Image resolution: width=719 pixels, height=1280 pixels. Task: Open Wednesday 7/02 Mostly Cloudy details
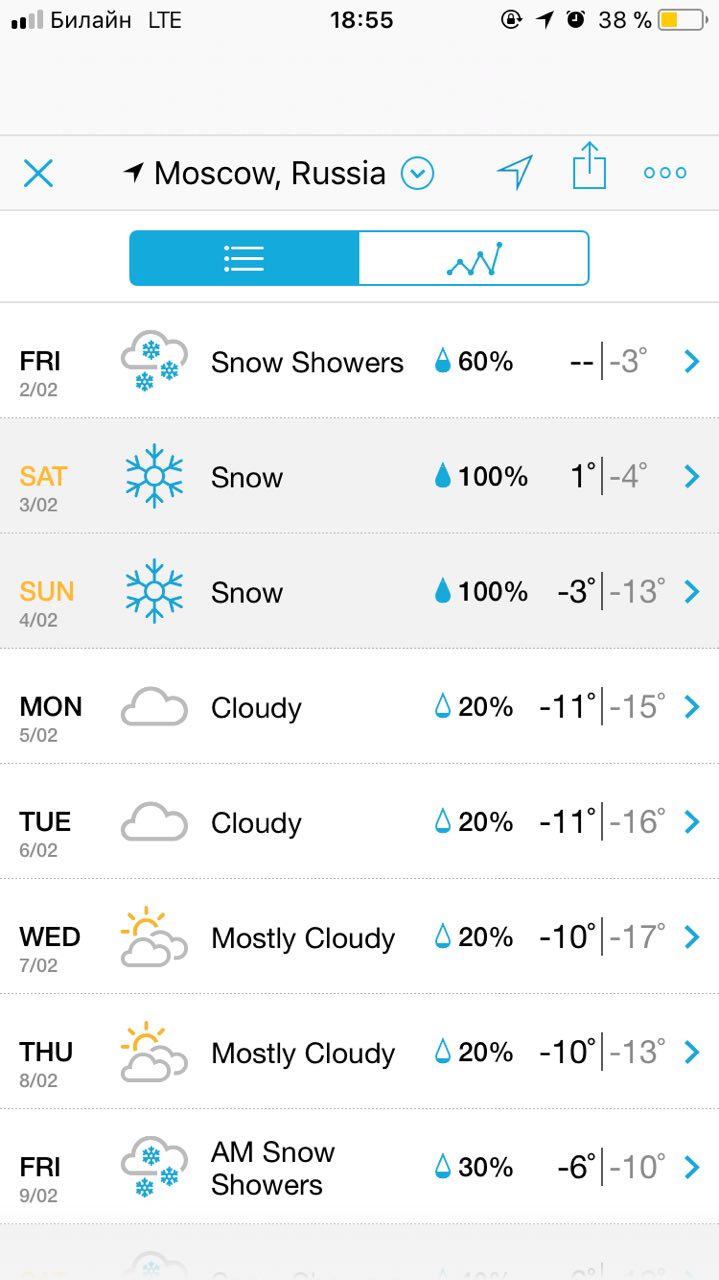[x=359, y=936]
